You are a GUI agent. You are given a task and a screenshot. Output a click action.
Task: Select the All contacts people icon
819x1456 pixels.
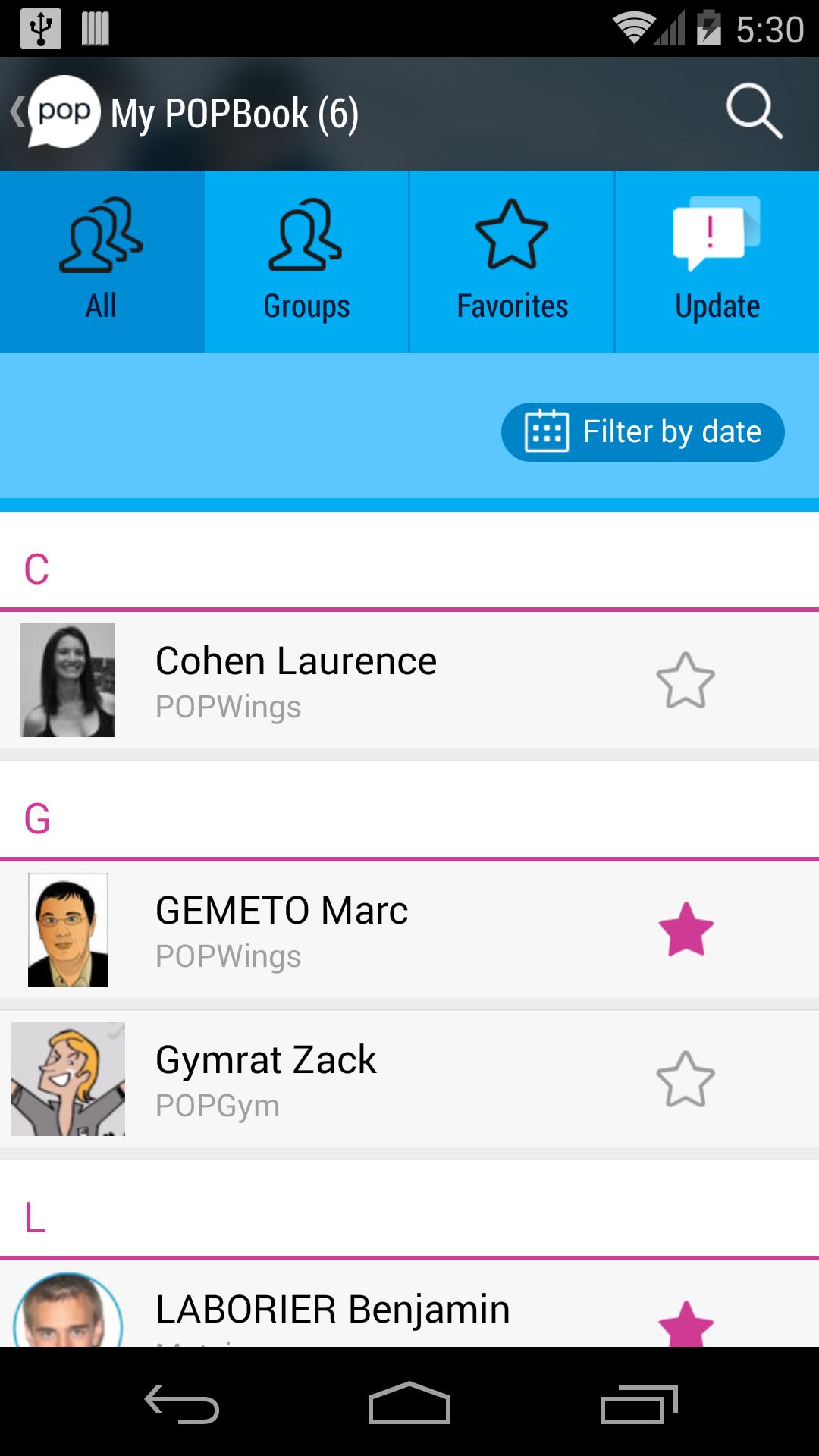(x=102, y=239)
